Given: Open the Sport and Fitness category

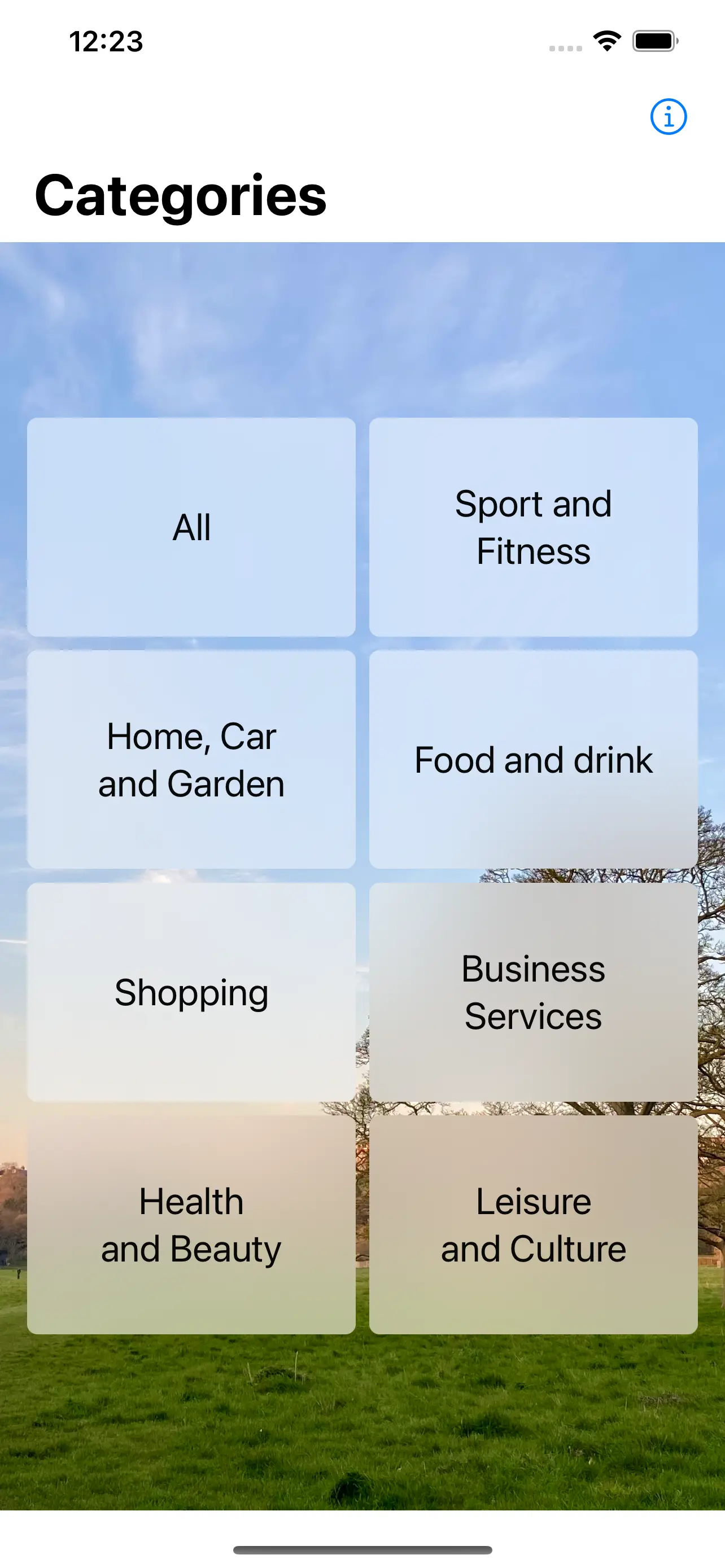Looking at the screenshot, I should 533,527.
